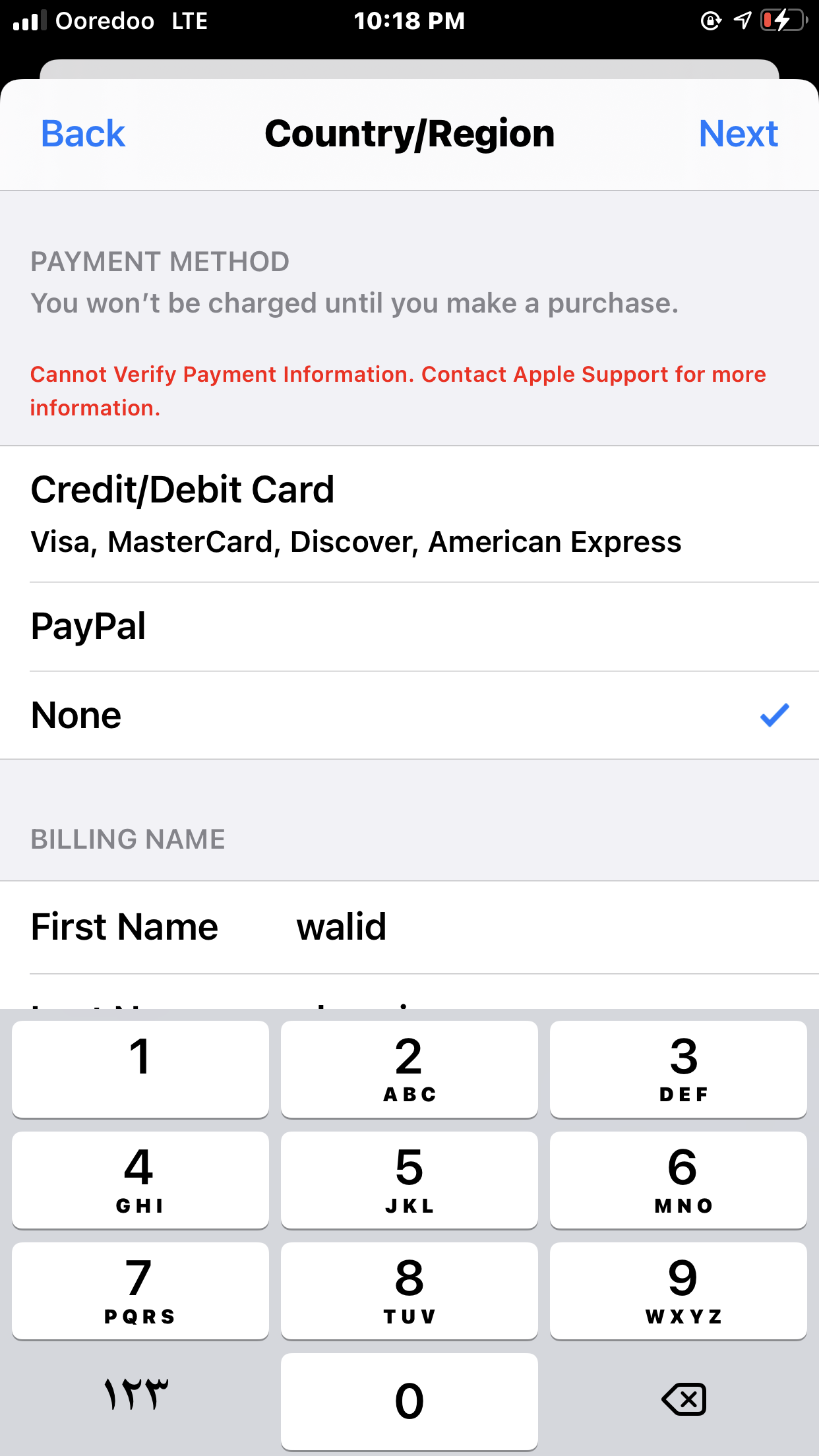Select Credit/Debit Card payment method
This screenshot has width=819, height=1456.
(409, 514)
